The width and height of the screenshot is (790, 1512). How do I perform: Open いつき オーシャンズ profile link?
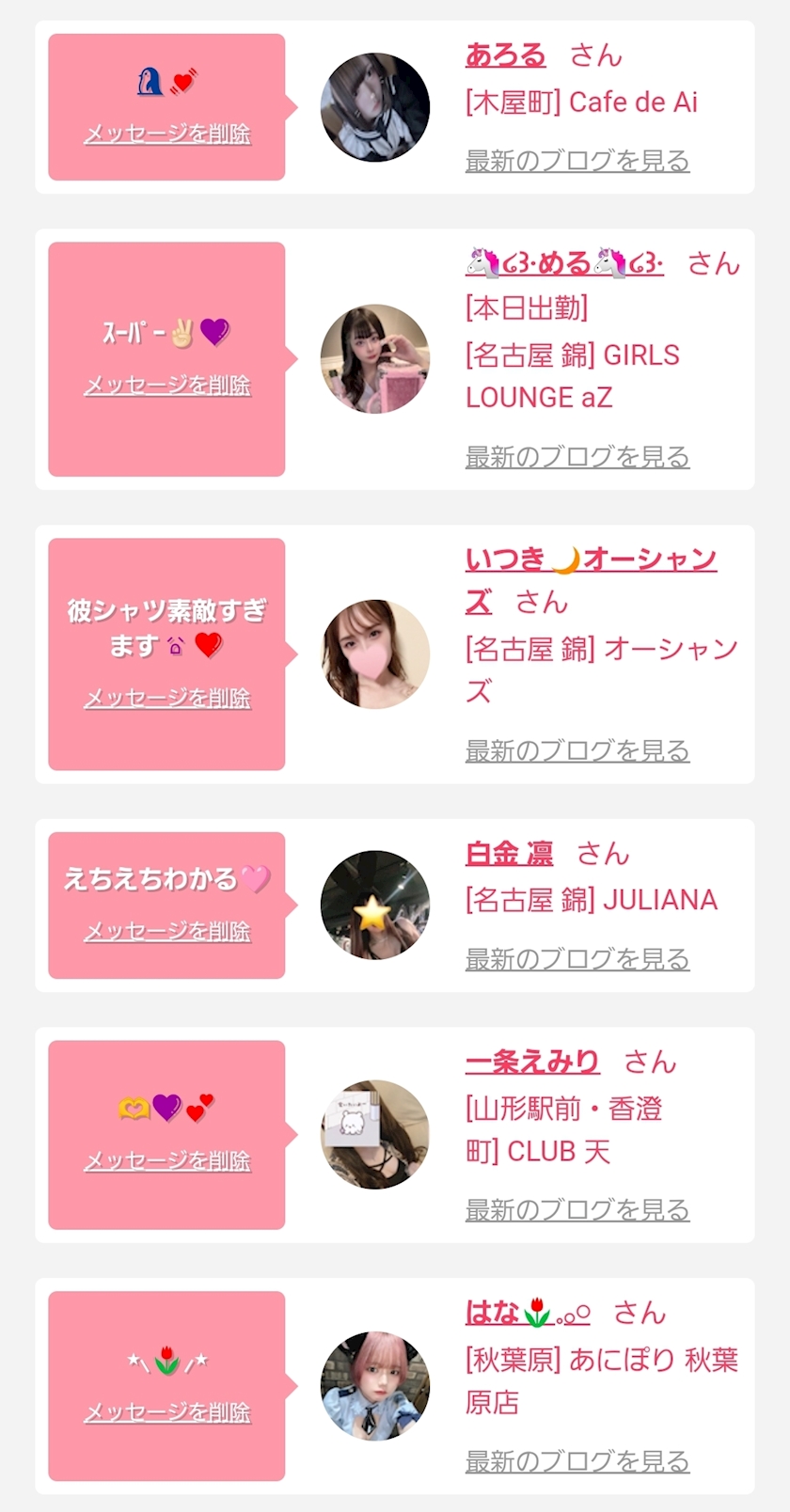590,559
